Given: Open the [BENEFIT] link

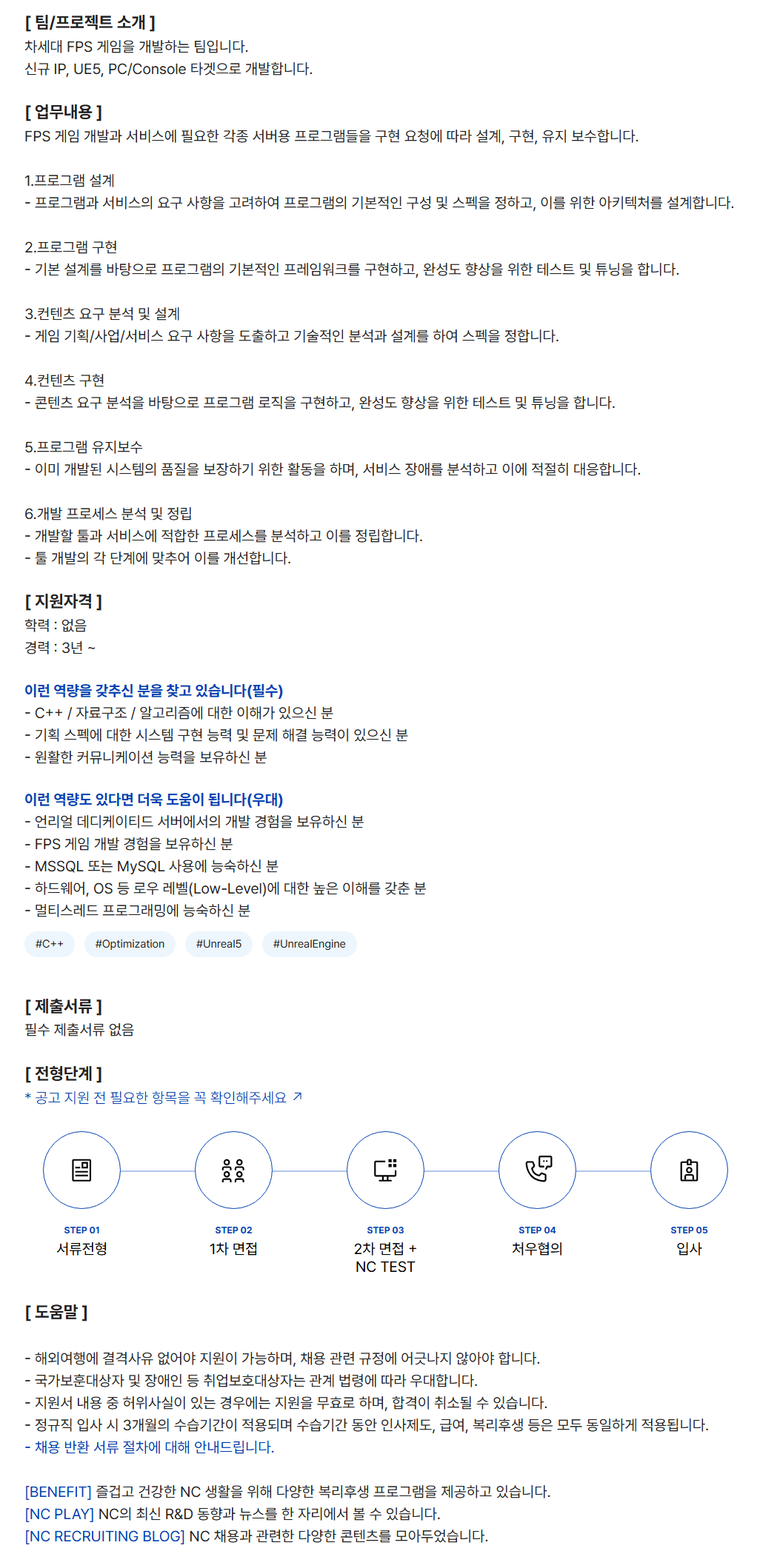Looking at the screenshot, I should (58, 1491).
